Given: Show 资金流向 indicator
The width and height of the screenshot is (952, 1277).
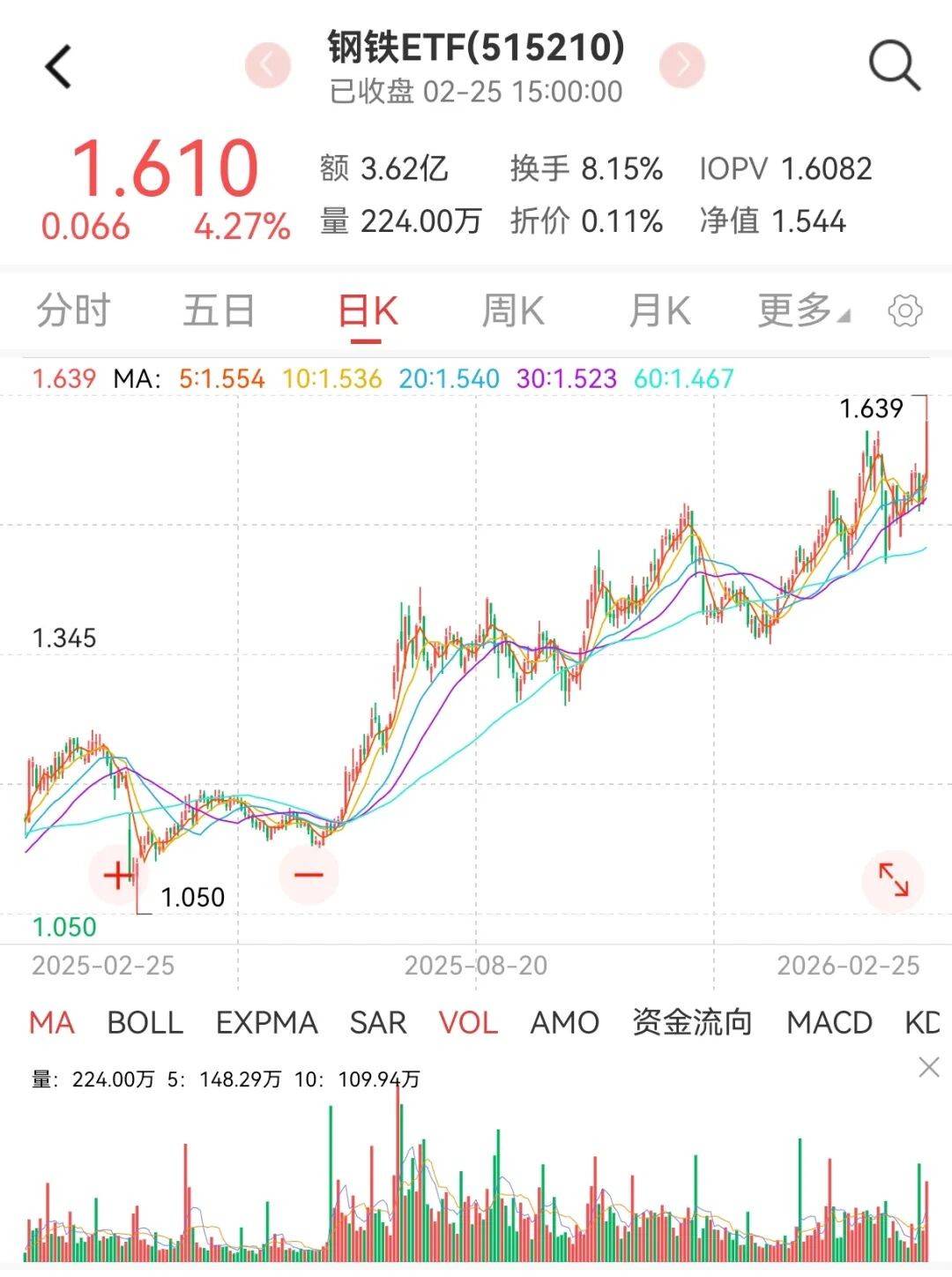Looking at the screenshot, I should click(x=692, y=1023).
